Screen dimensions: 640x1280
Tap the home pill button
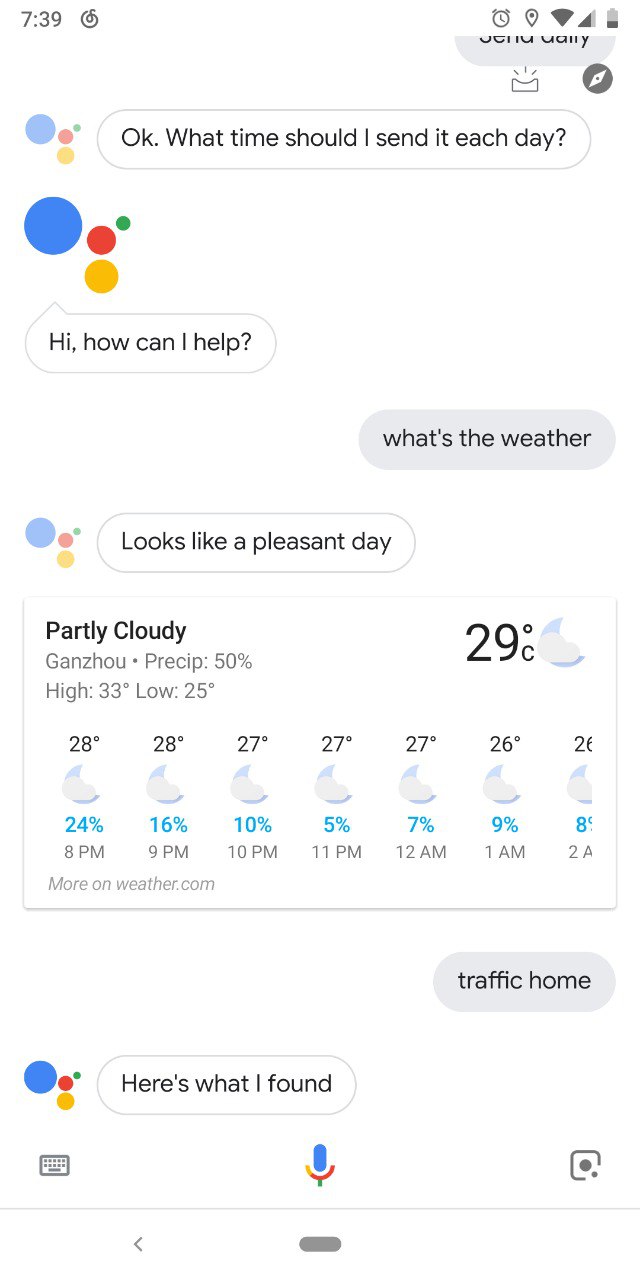coord(320,1244)
